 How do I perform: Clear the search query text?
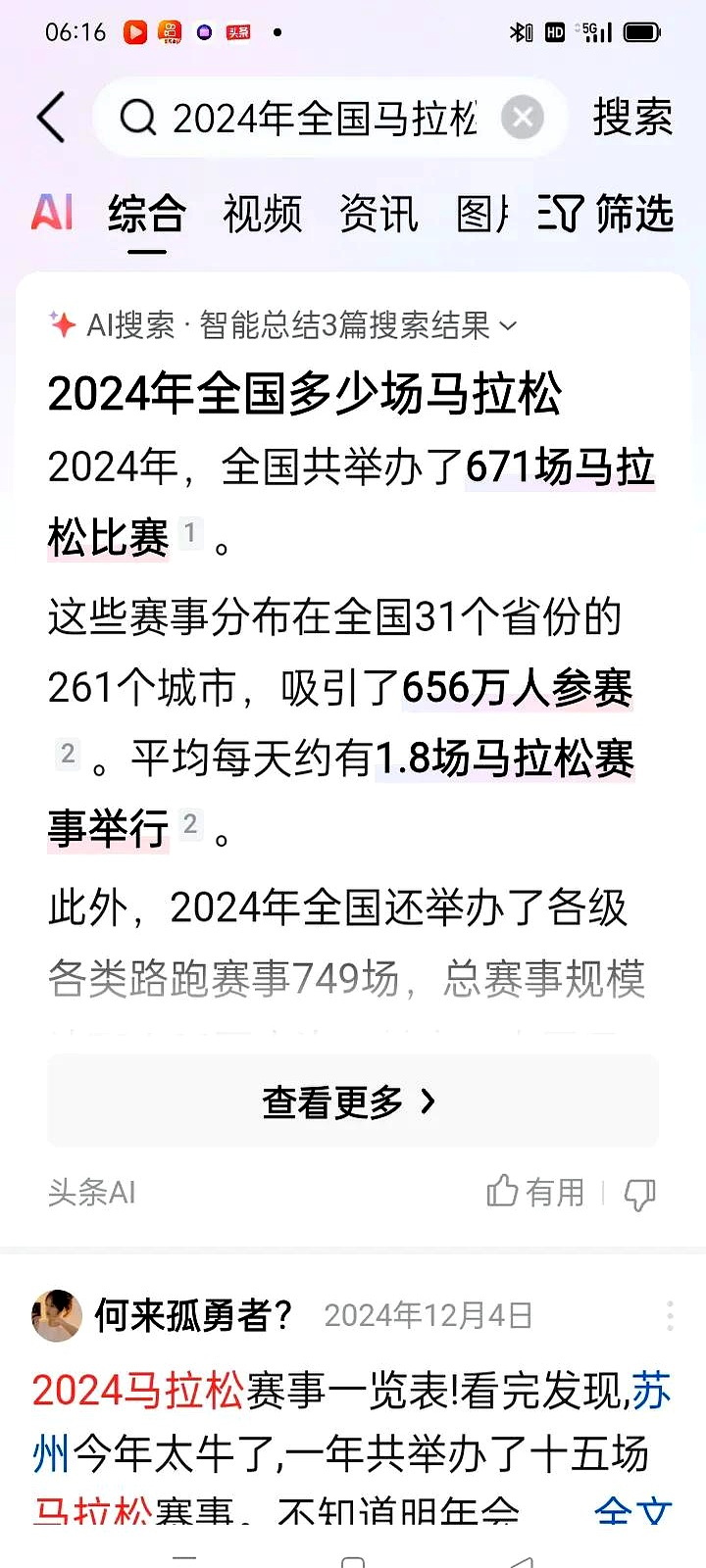pos(523,119)
